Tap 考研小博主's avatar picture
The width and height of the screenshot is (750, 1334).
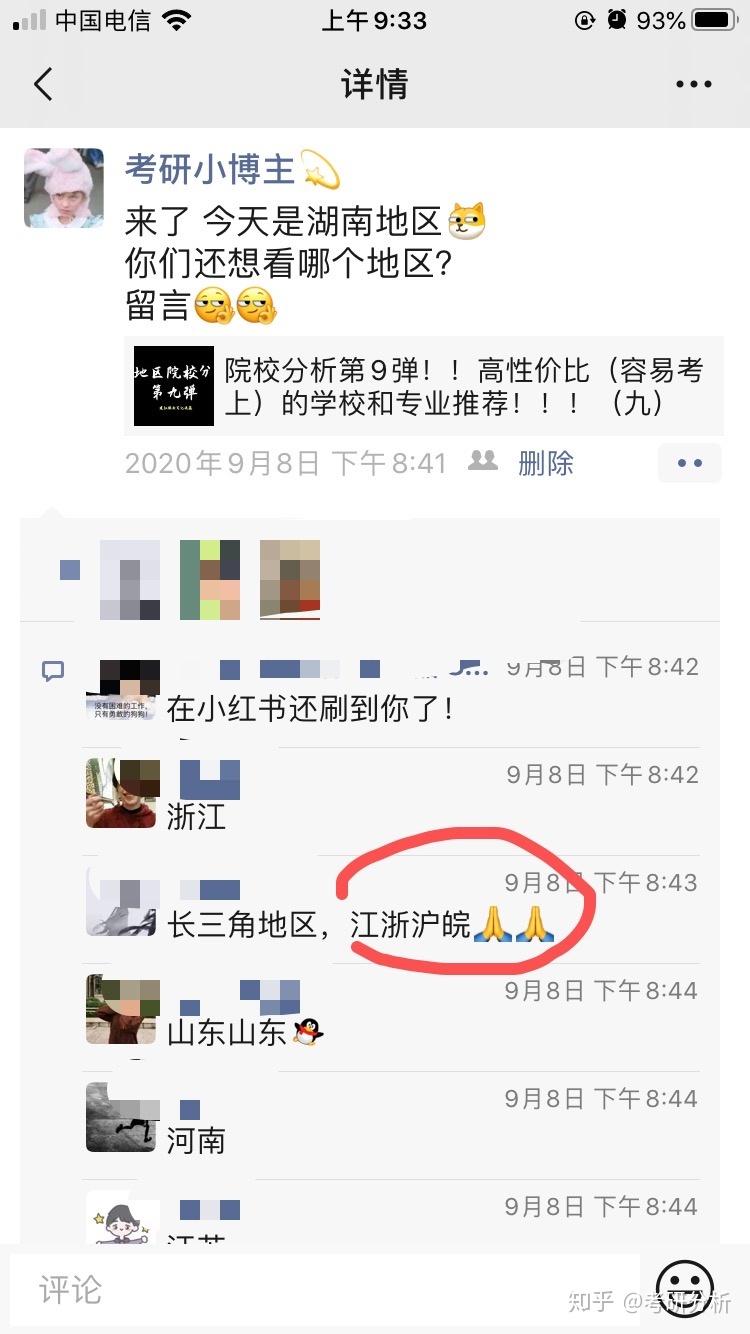coord(64,188)
